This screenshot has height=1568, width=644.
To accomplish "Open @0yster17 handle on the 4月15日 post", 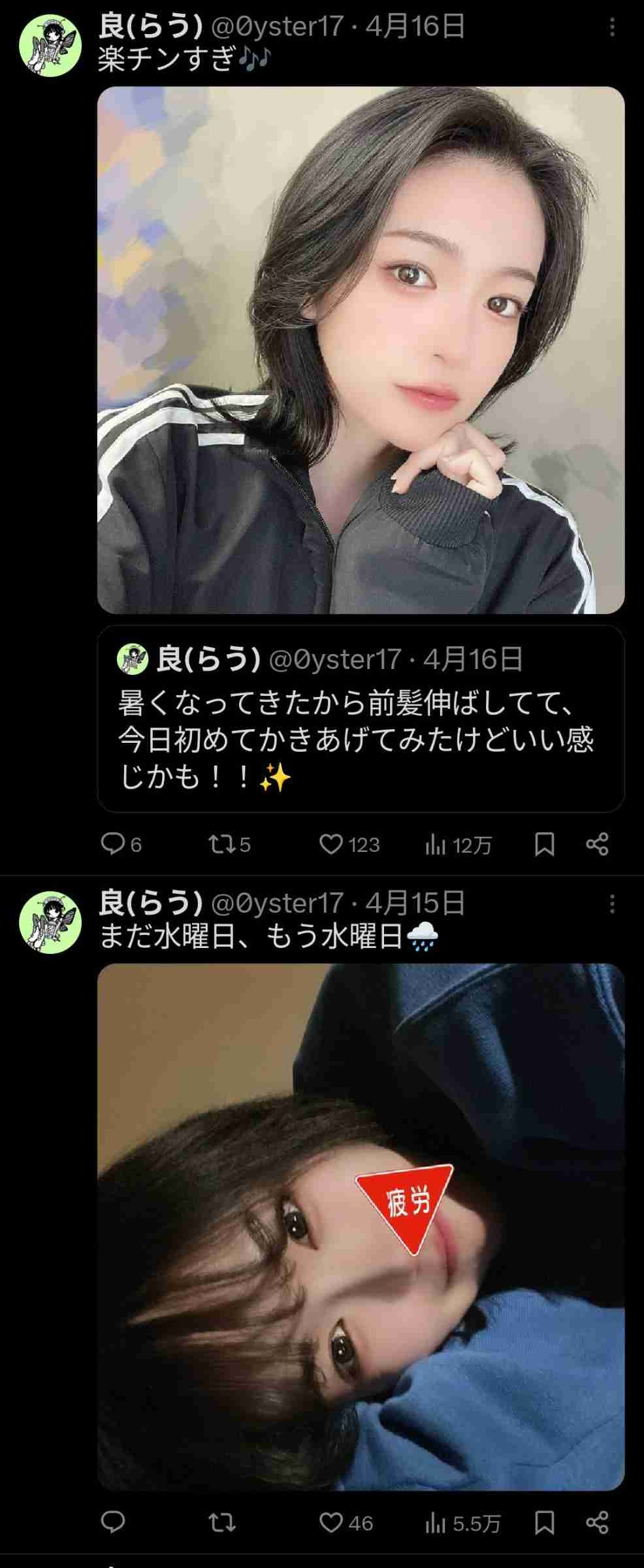I will tap(277, 903).
